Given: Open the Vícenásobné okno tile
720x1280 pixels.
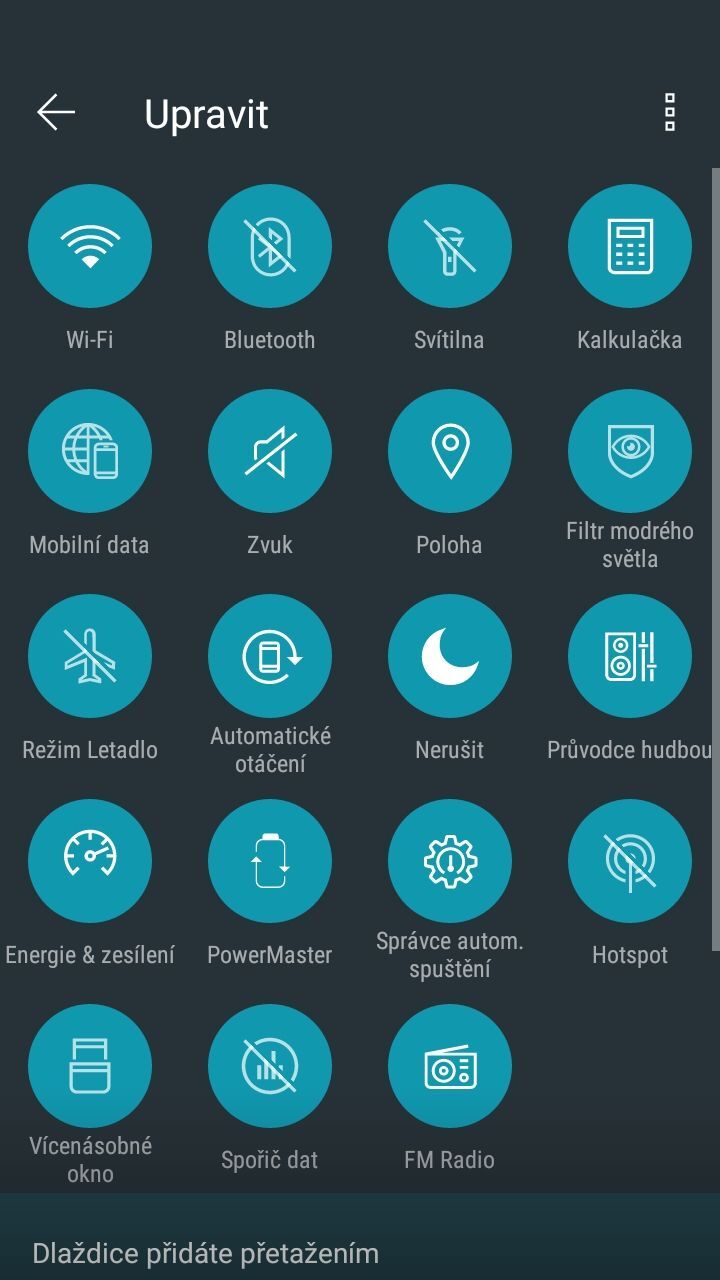Looking at the screenshot, I should [x=90, y=1066].
